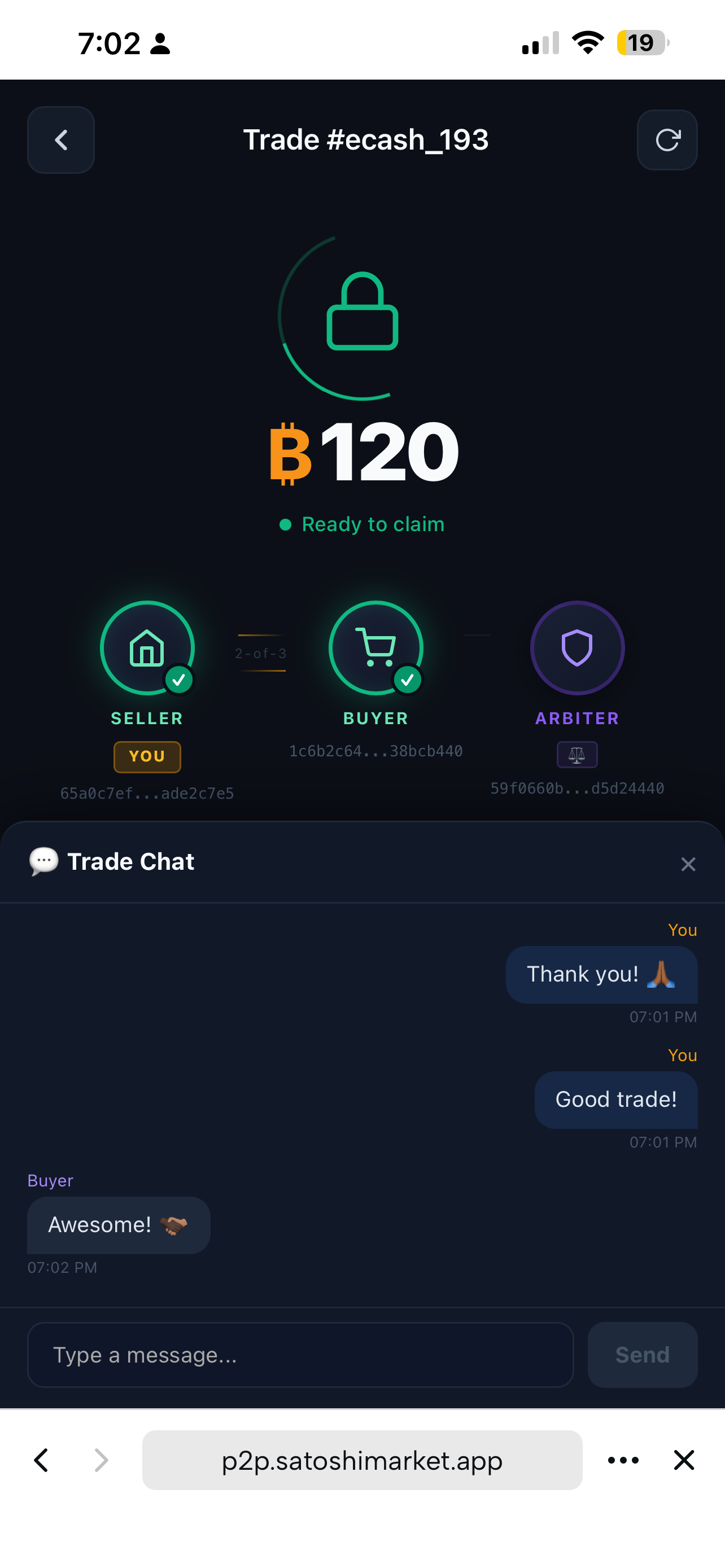The width and height of the screenshot is (725, 1568).
Task: Select the Seller house icon
Action: pos(147,647)
